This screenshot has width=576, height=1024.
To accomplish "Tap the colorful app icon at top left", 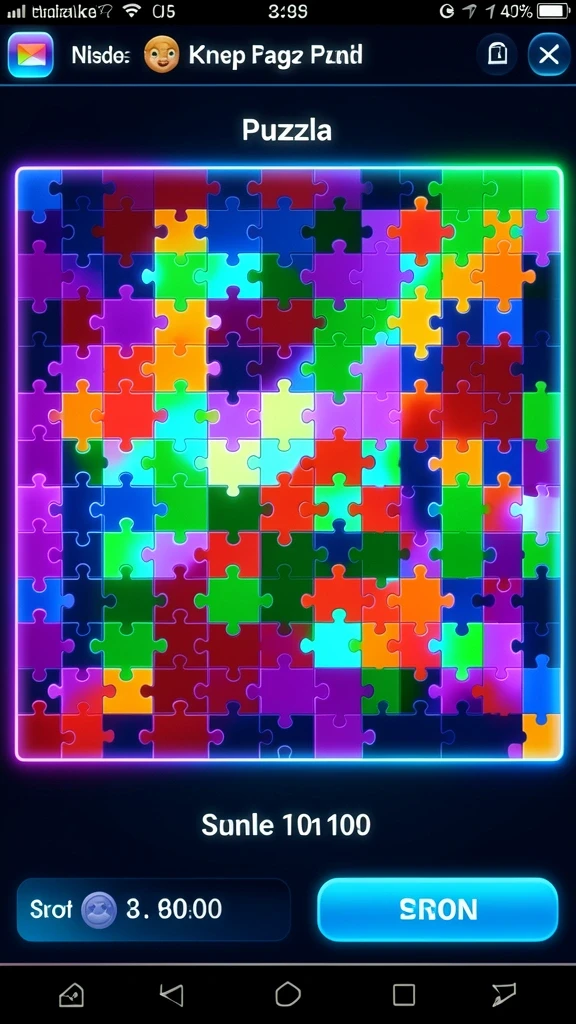I will 30,55.
